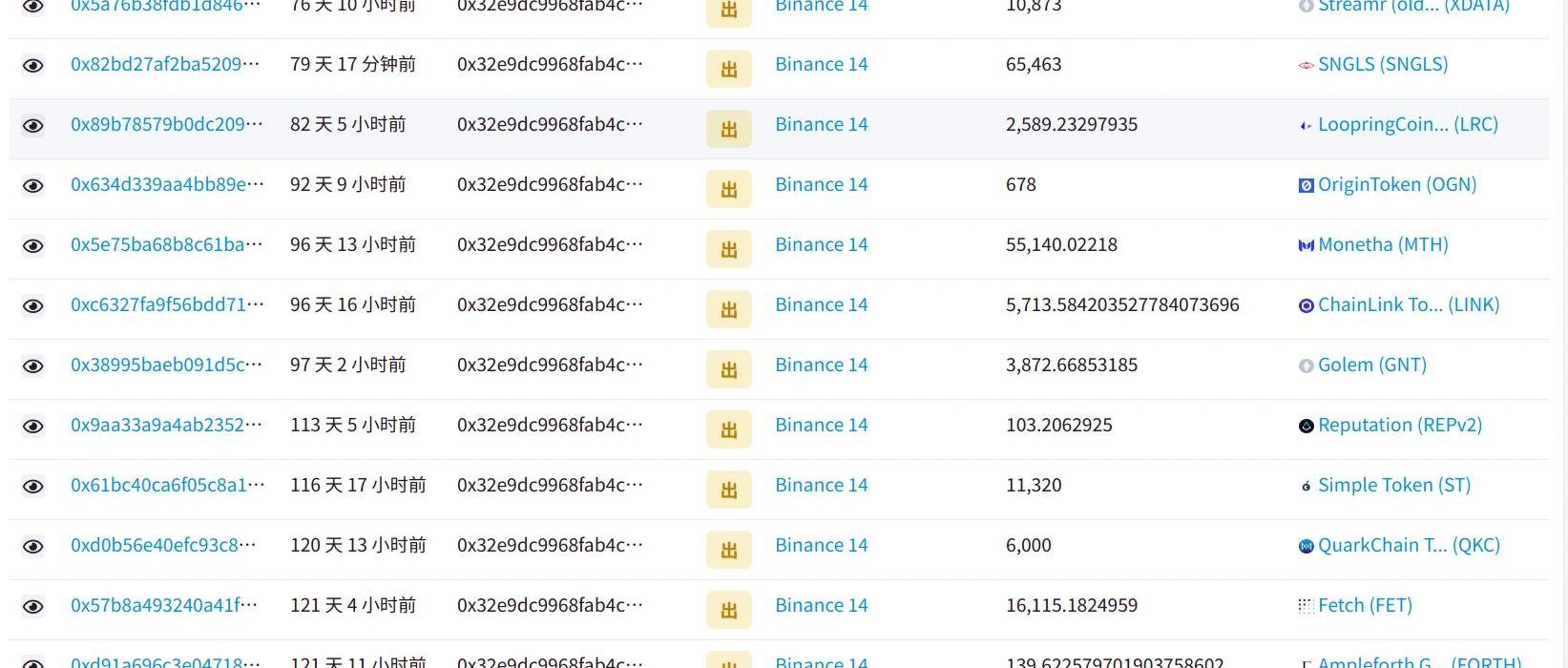Tap eye icon for 0xc6327fa9f56bdd71
The width and height of the screenshot is (1568, 668).
point(32,305)
